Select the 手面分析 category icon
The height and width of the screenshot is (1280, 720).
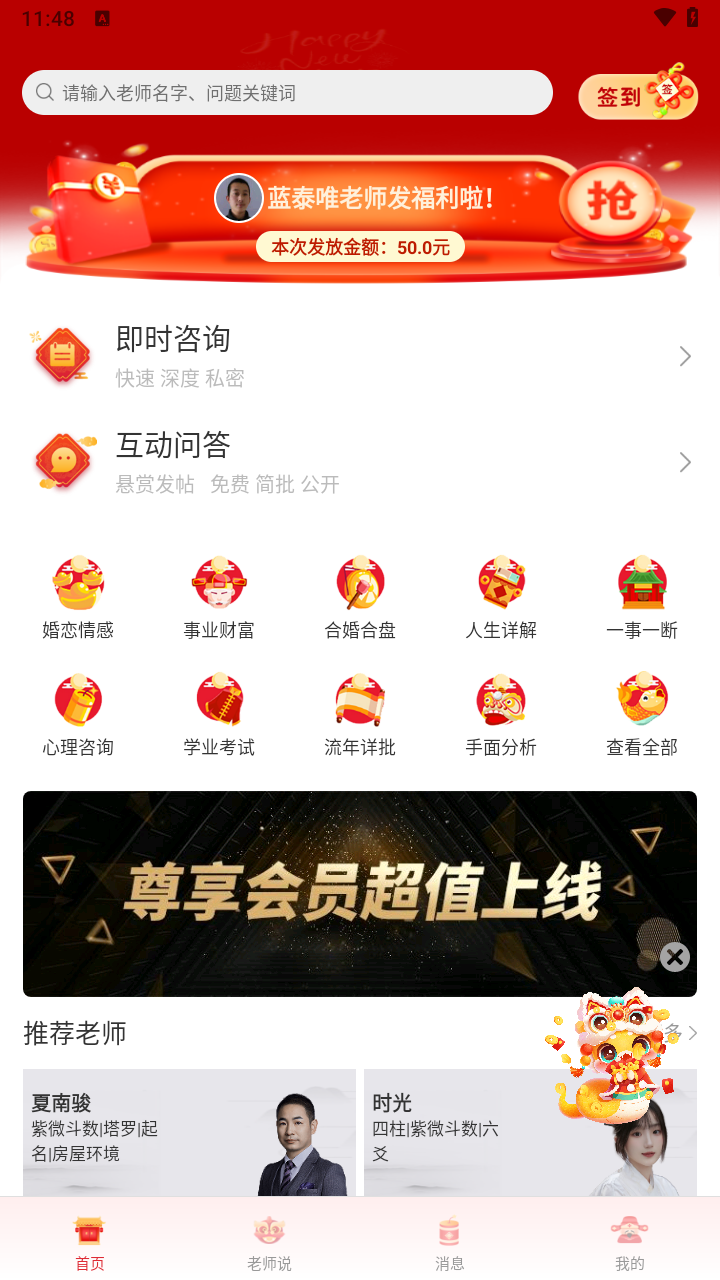(x=501, y=711)
